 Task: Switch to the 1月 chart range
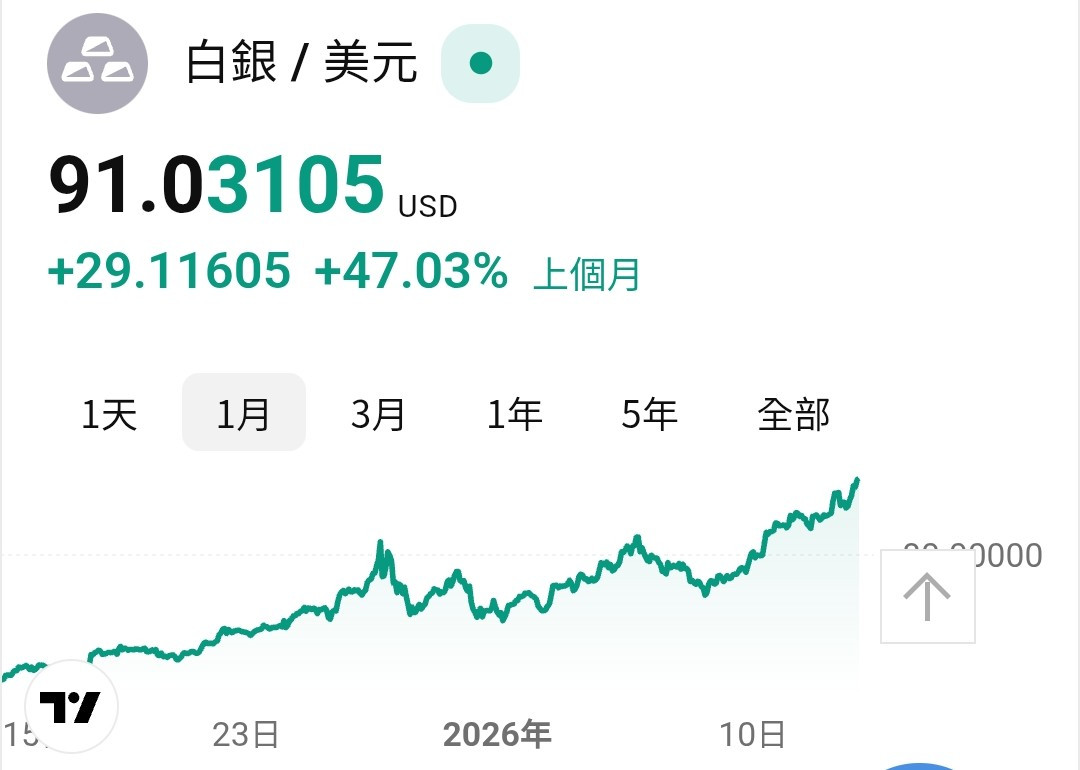[243, 413]
